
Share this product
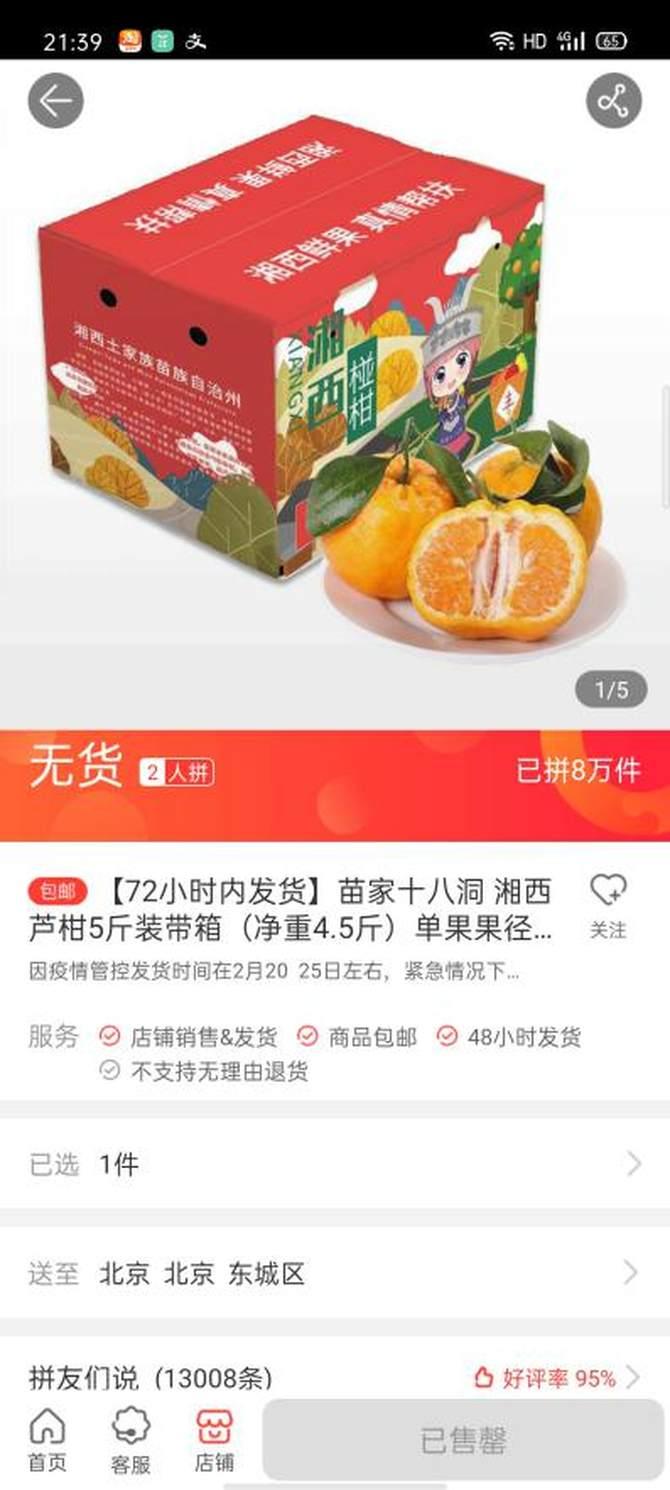[x=612, y=101]
